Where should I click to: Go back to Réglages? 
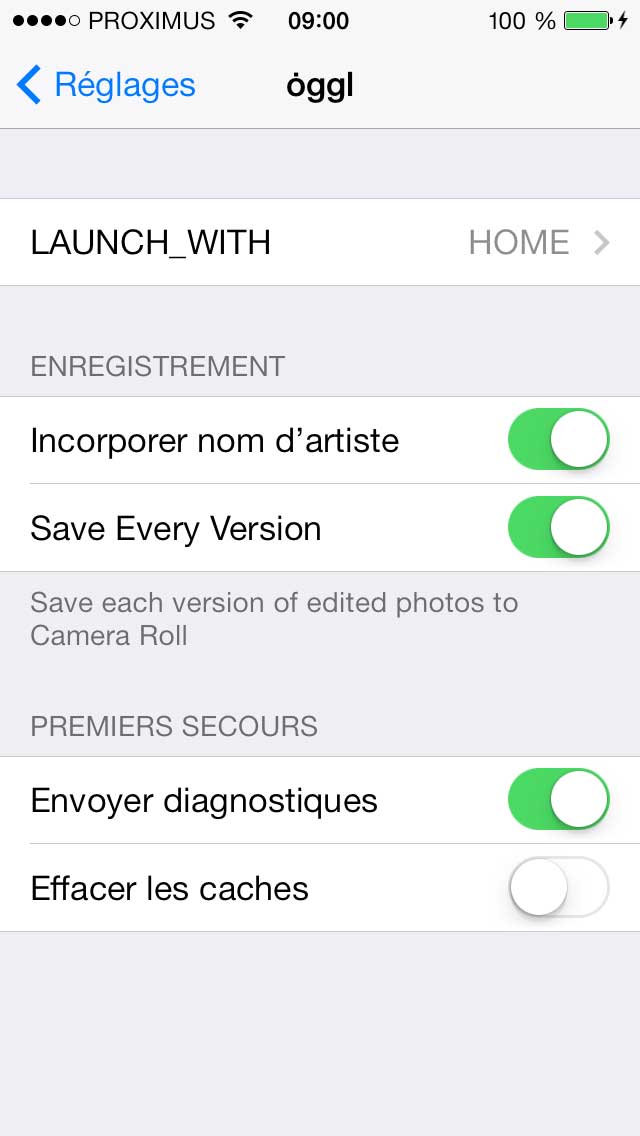point(106,85)
